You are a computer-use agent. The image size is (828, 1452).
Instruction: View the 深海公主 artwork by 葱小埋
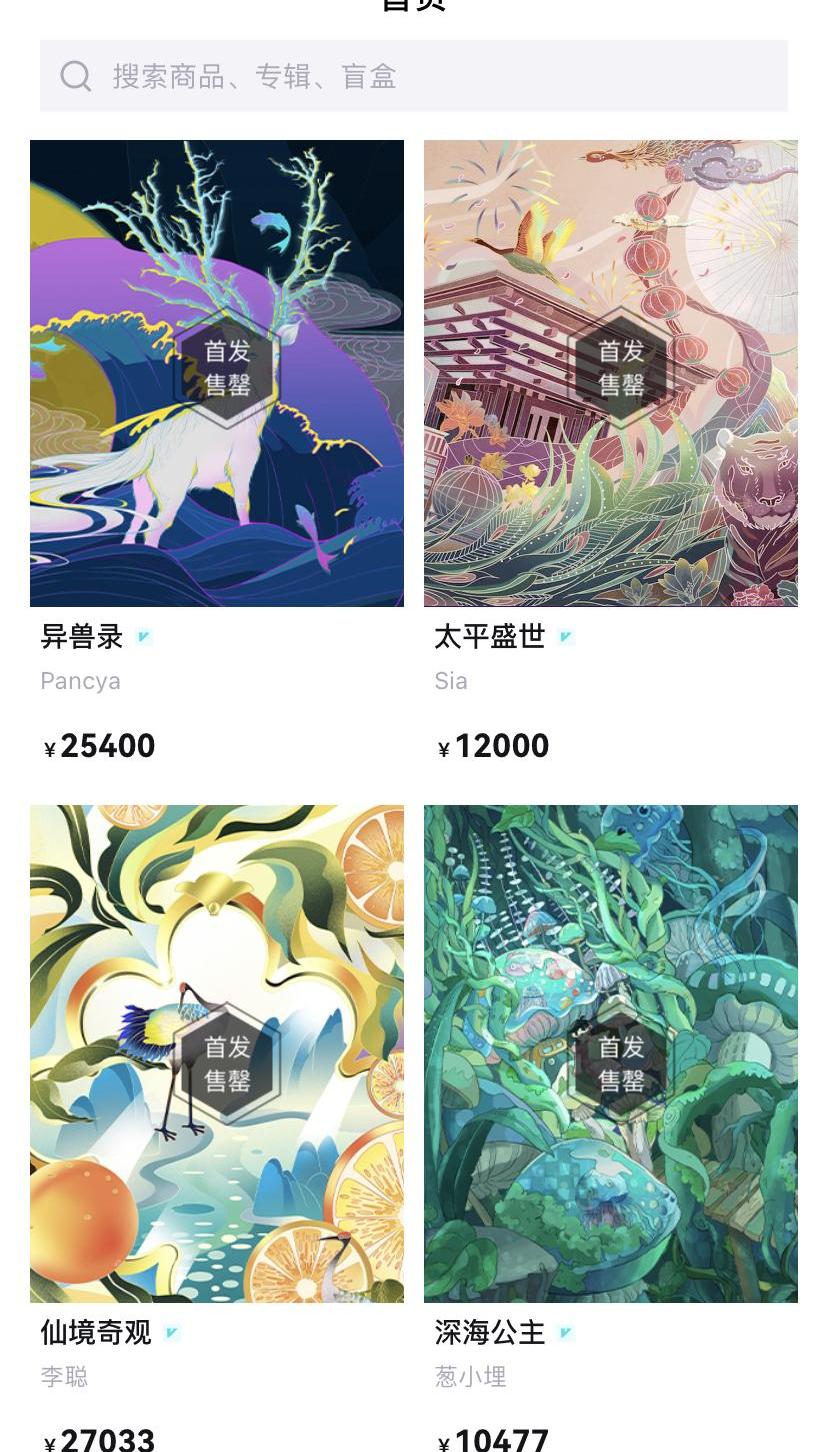point(610,1053)
